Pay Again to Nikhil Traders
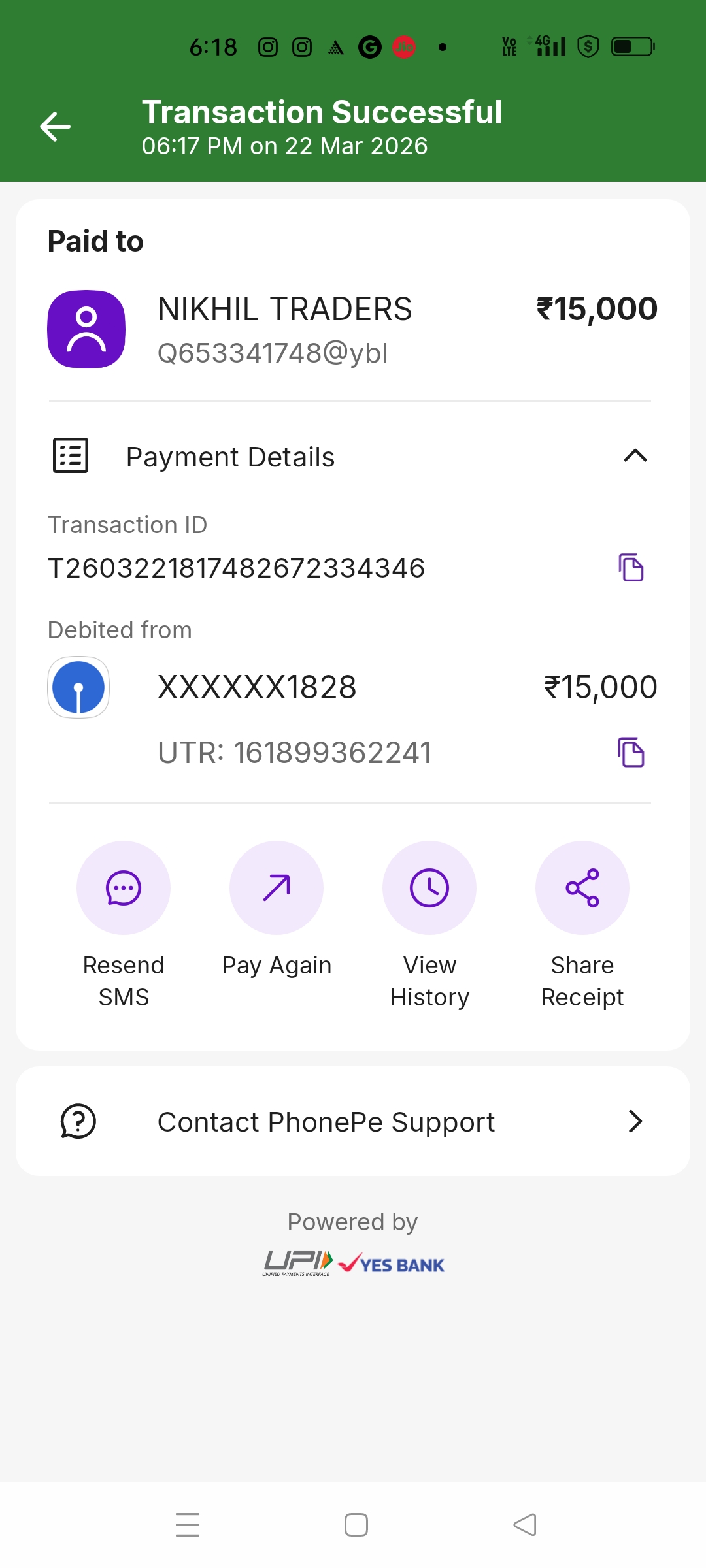Screen dimensions: 706x1568 [277, 888]
